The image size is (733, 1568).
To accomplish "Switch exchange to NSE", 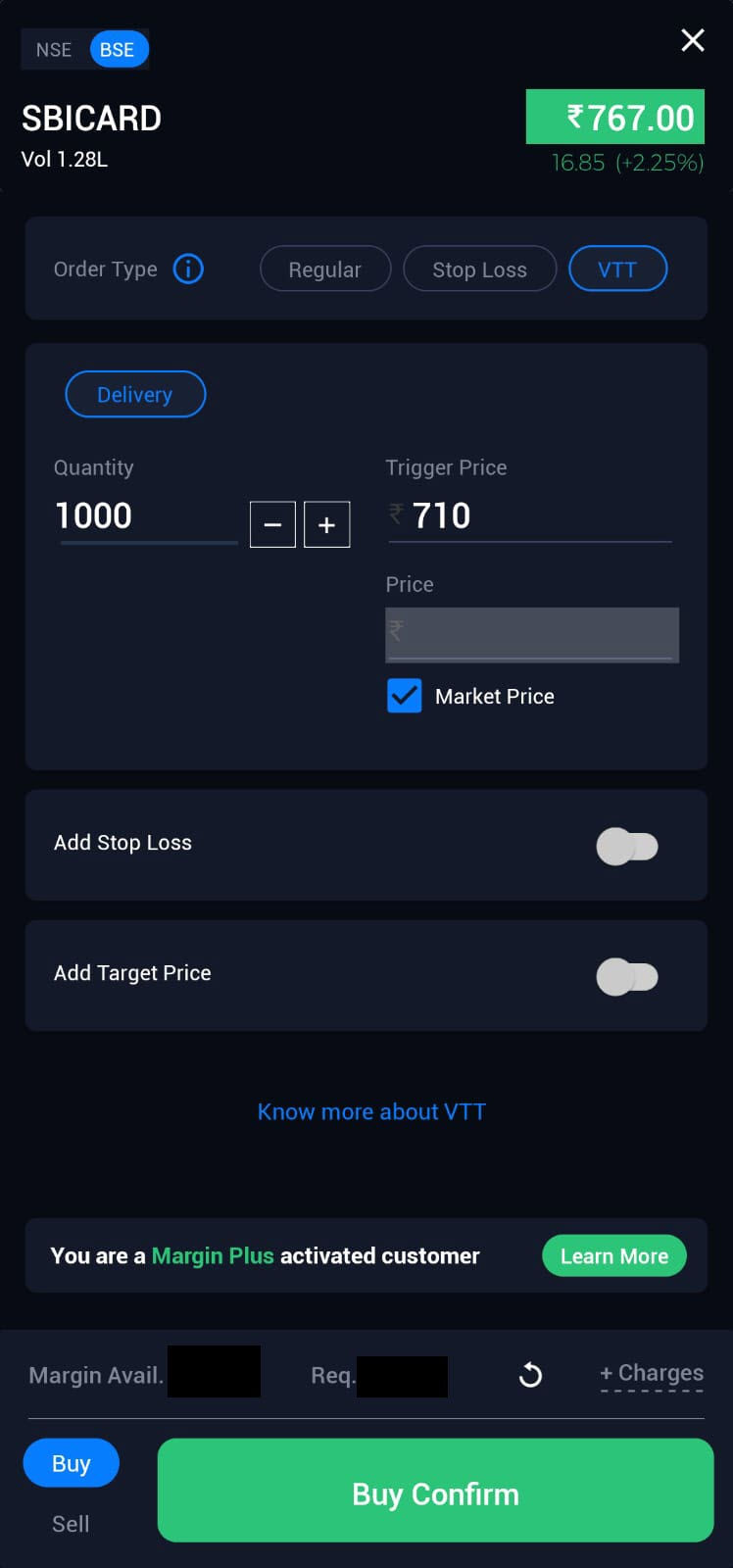I will (54, 49).
